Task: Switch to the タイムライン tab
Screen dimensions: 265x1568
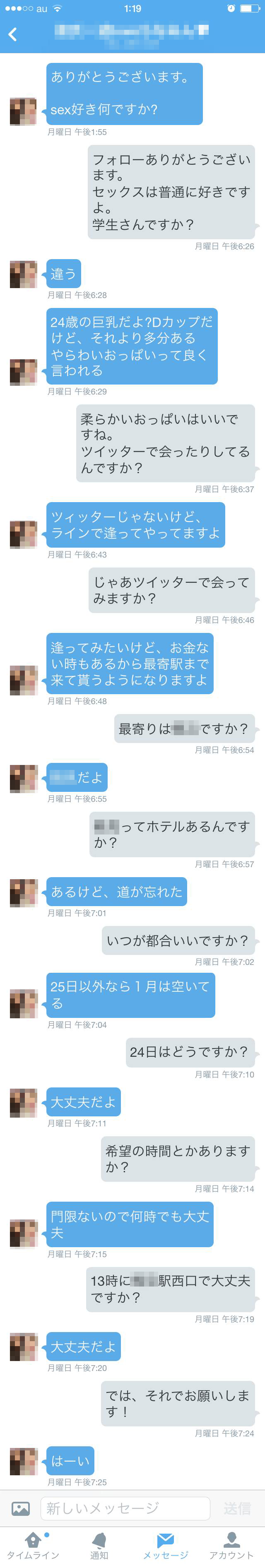Action: (x=33, y=1546)
